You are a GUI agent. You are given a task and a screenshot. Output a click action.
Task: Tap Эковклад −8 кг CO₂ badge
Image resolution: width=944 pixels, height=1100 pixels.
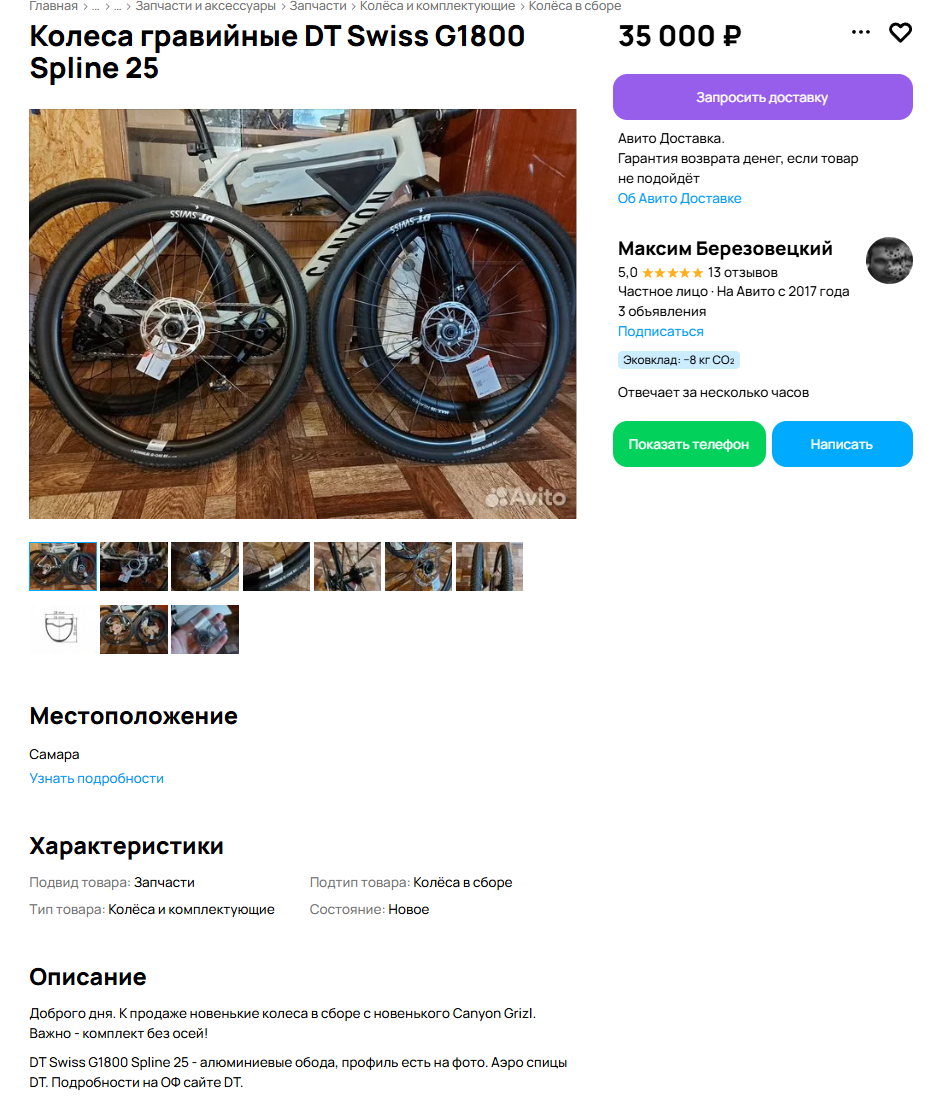pos(678,360)
